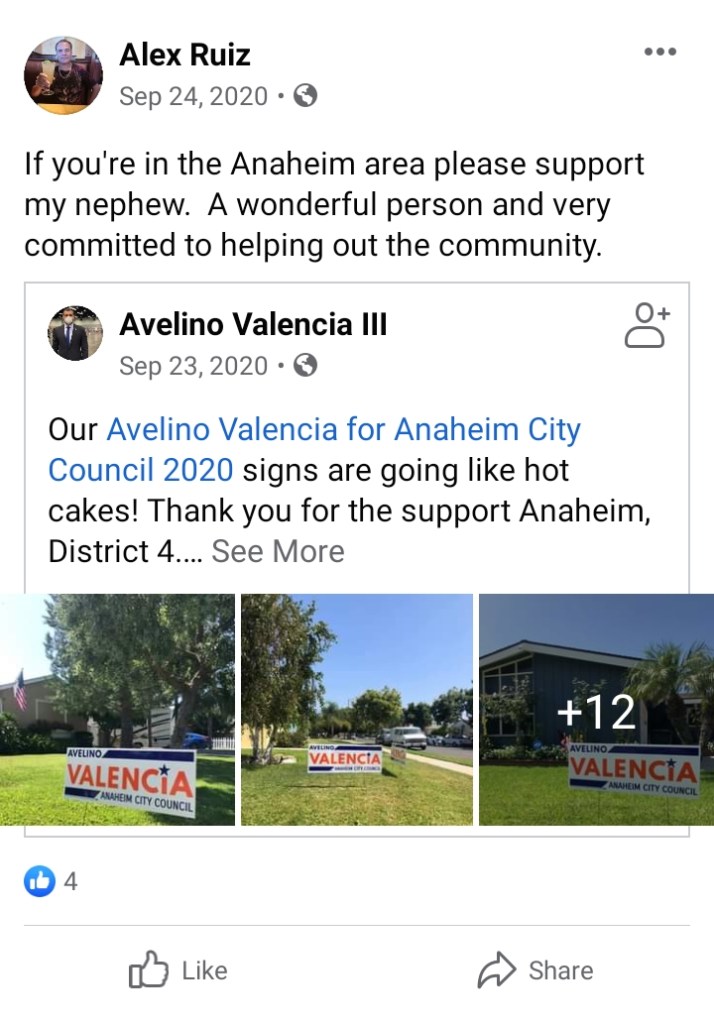
Task: Add Avelino Valencia III as a friend
Action: tap(647, 325)
